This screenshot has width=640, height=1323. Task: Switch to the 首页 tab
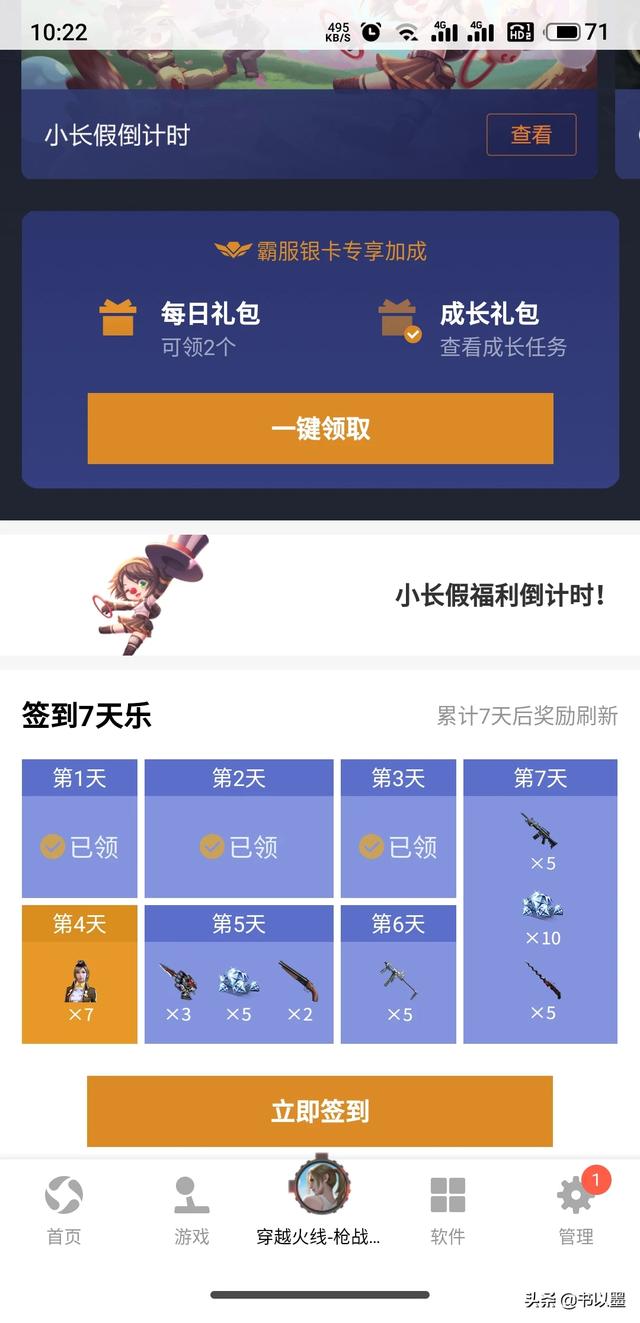click(63, 1208)
